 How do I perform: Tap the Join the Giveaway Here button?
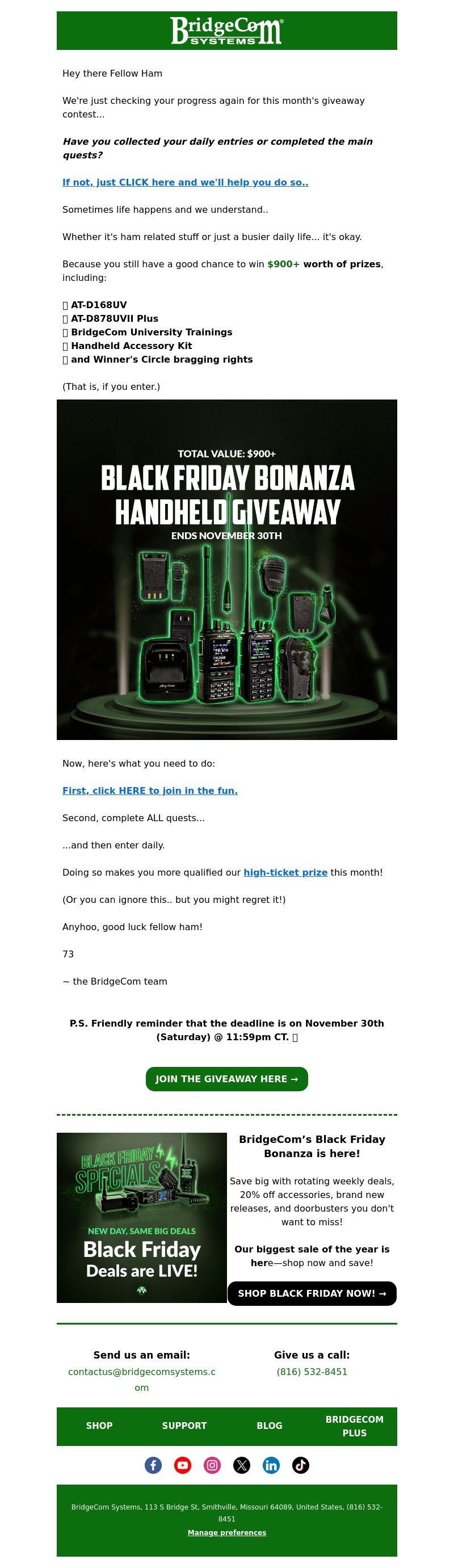(x=226, y=1079)
